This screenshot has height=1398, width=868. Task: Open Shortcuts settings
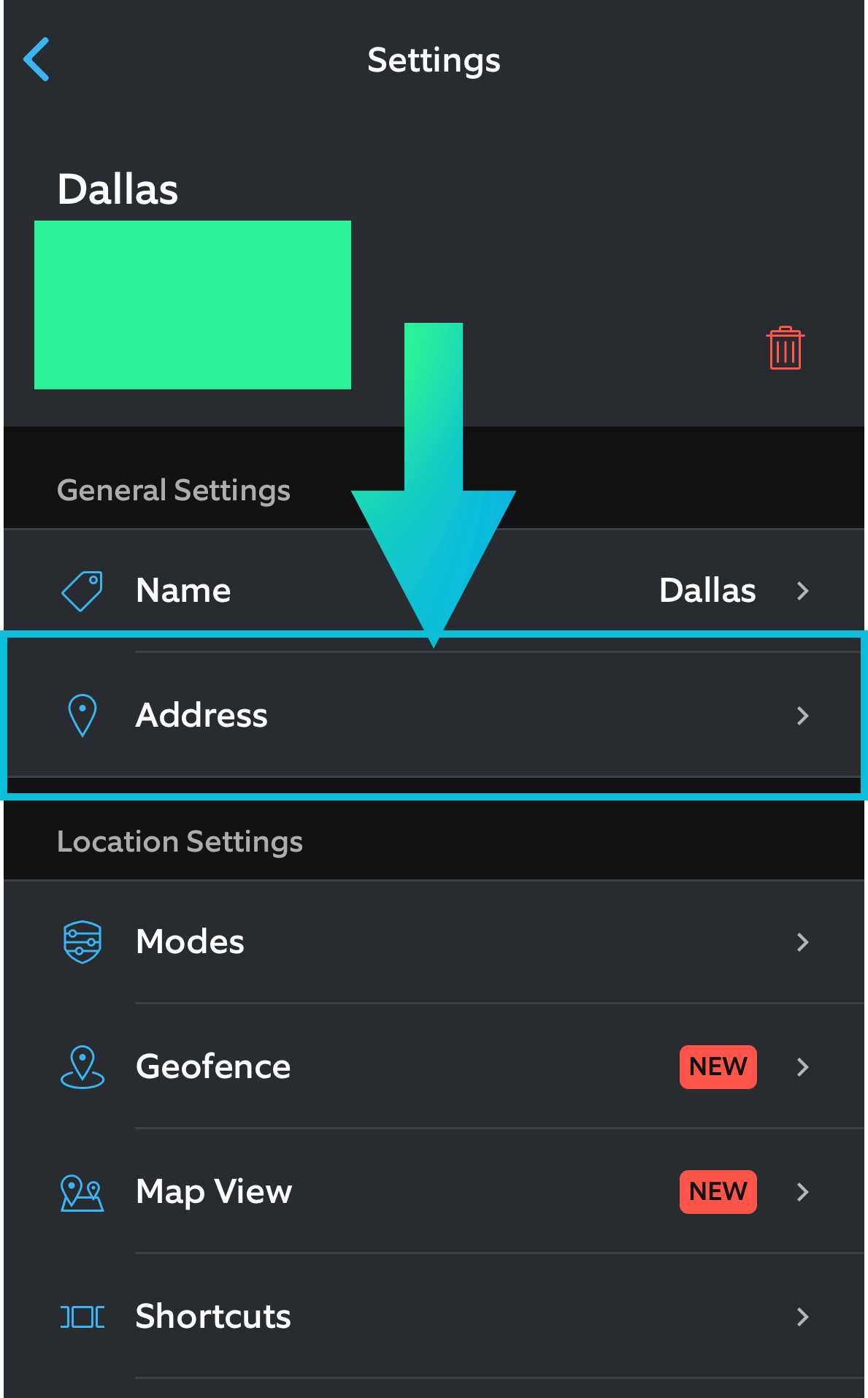[434, 1316]
